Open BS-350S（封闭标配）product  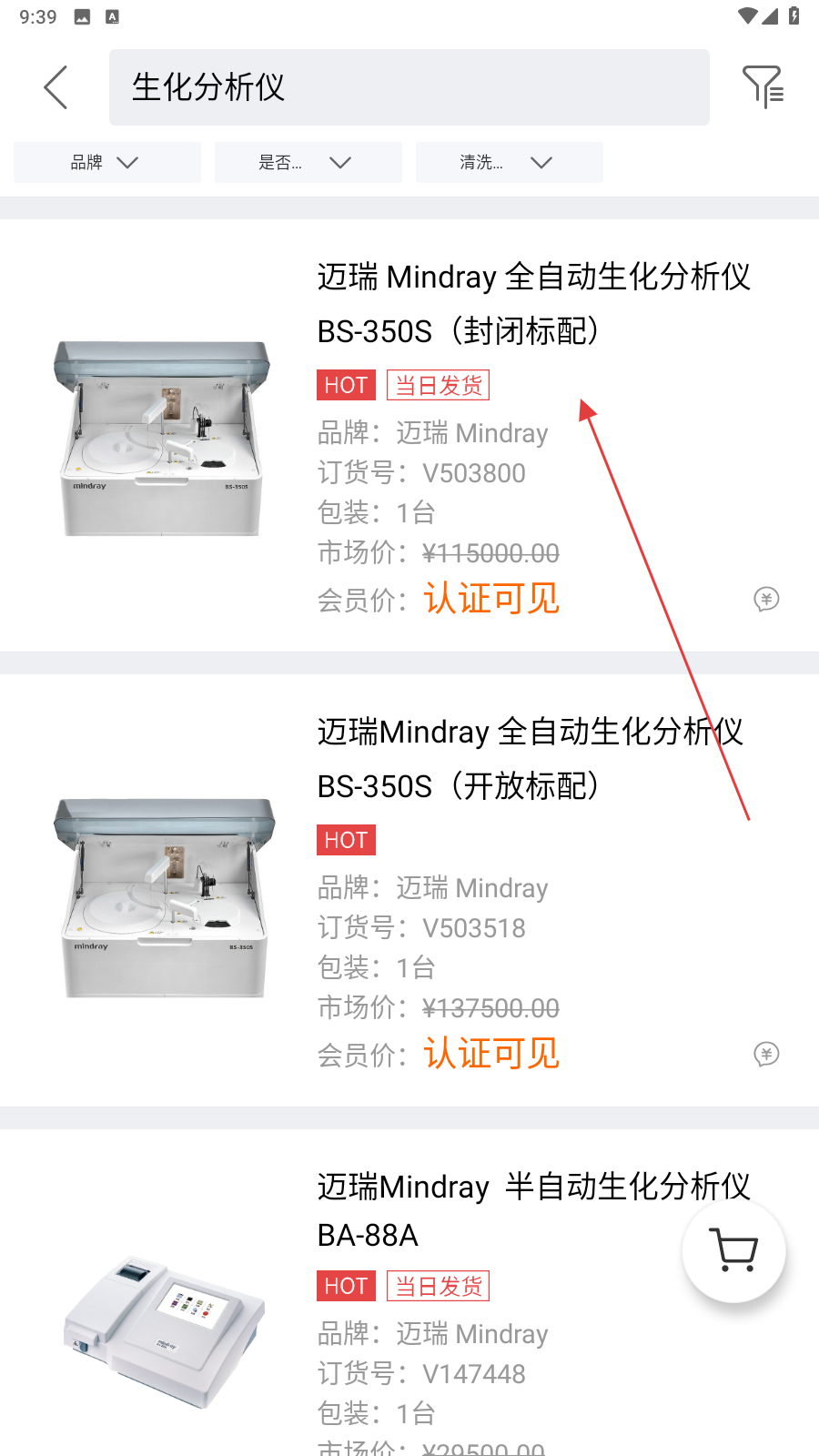[533, 304]
